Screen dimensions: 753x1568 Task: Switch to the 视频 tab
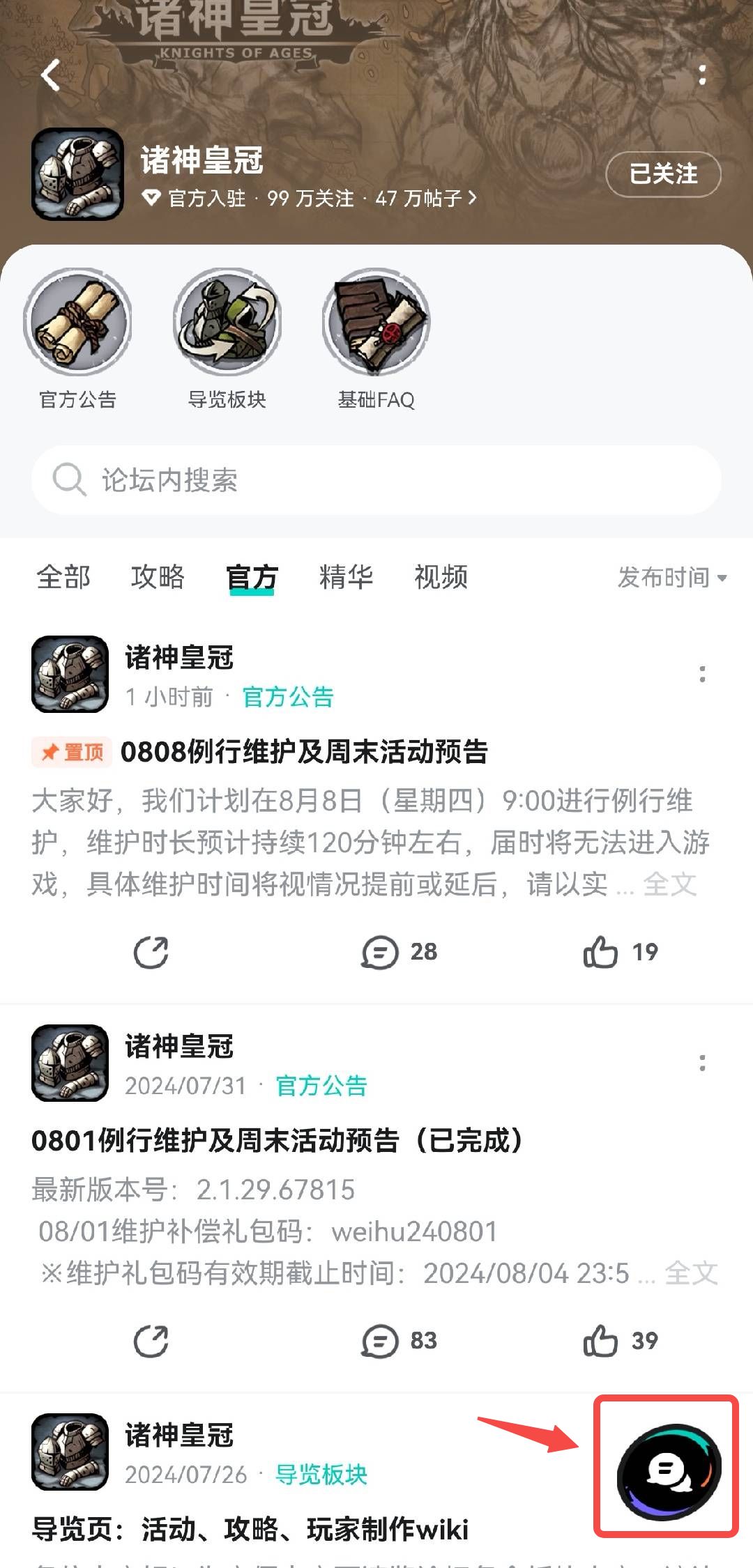441,577
